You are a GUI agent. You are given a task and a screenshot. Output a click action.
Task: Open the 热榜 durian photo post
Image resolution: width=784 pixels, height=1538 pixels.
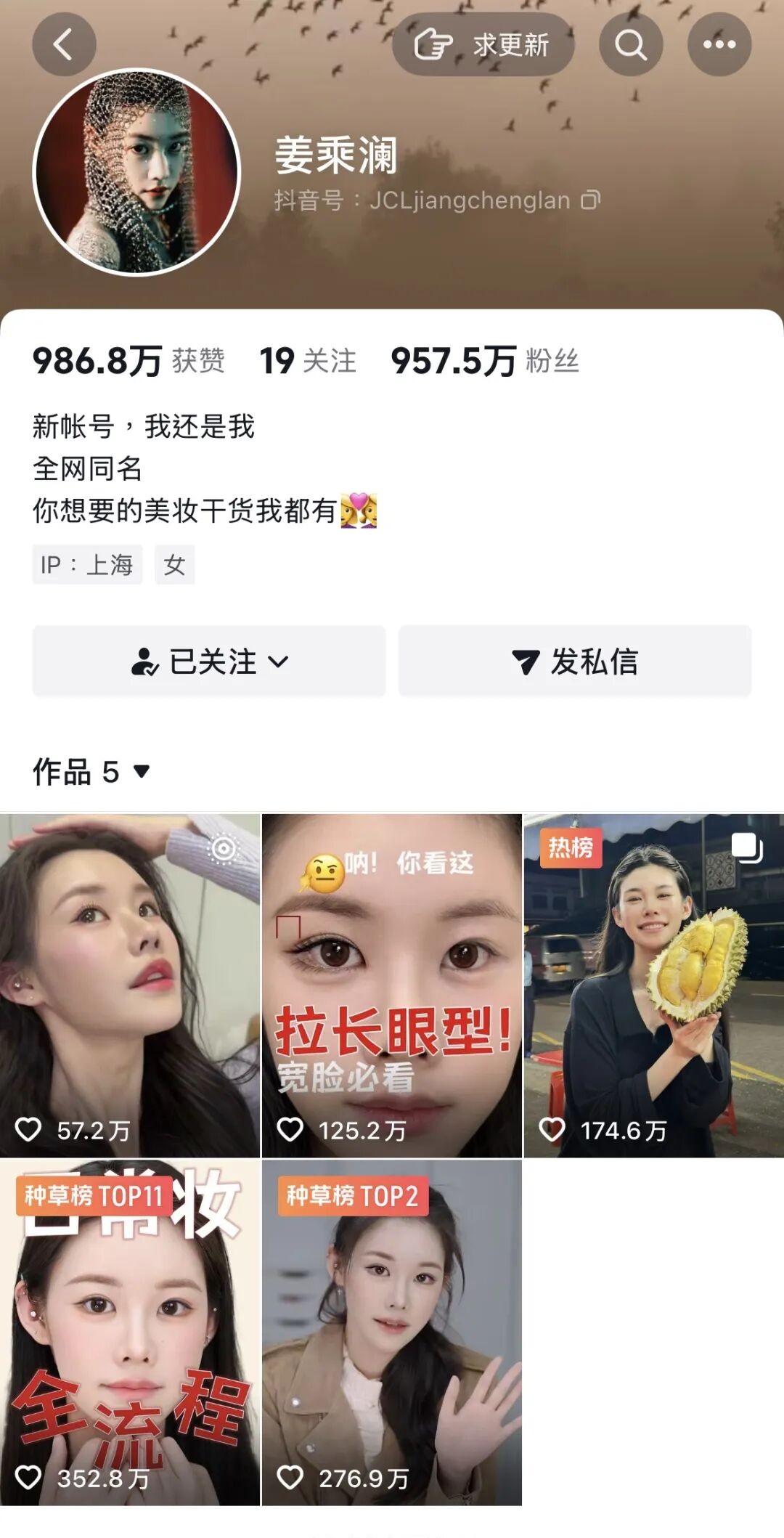click(x=654, y=985)
